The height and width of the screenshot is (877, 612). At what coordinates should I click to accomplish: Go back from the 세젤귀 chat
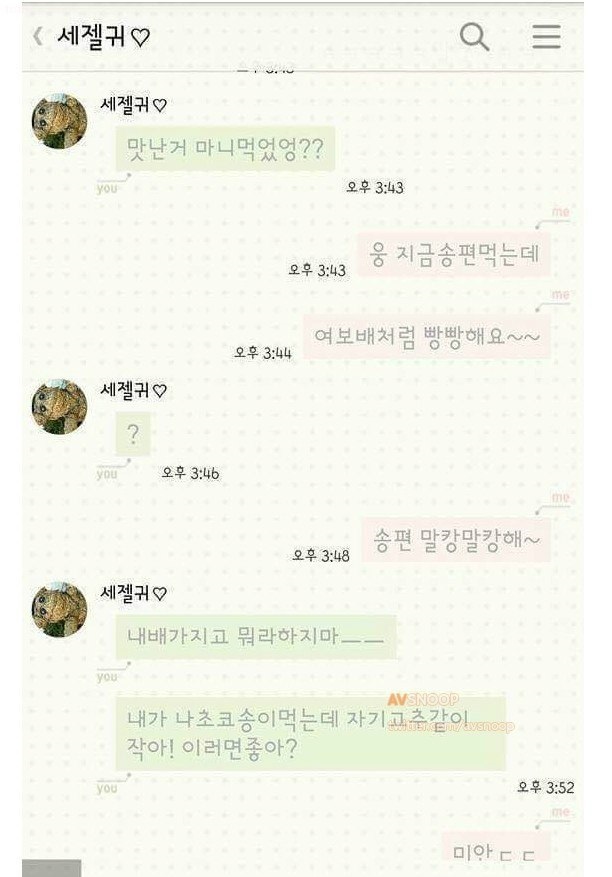click(38, 36)
